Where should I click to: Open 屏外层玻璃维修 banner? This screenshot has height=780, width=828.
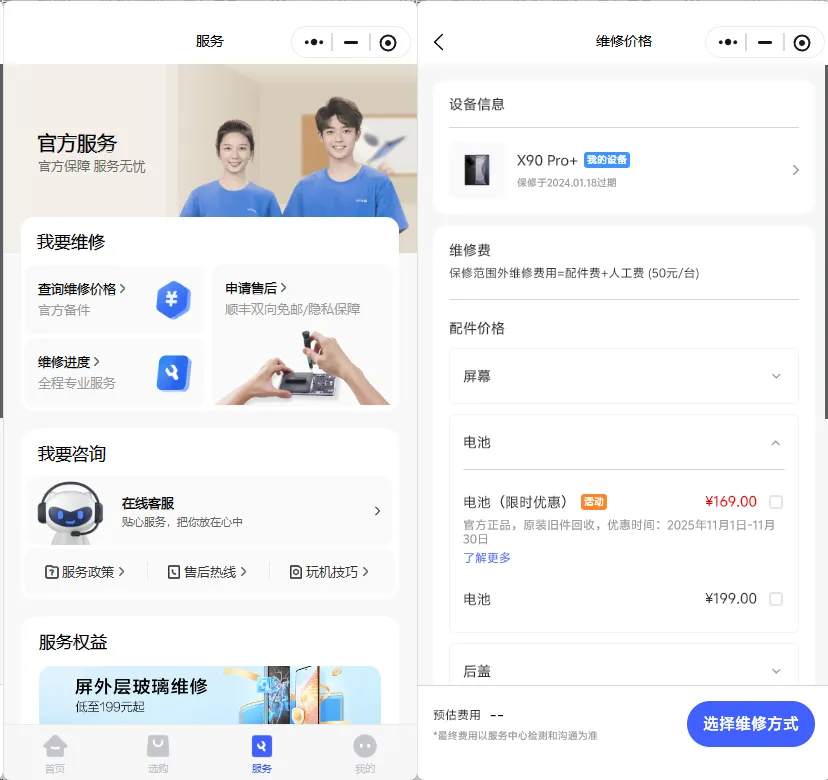[x=209, y=695]
